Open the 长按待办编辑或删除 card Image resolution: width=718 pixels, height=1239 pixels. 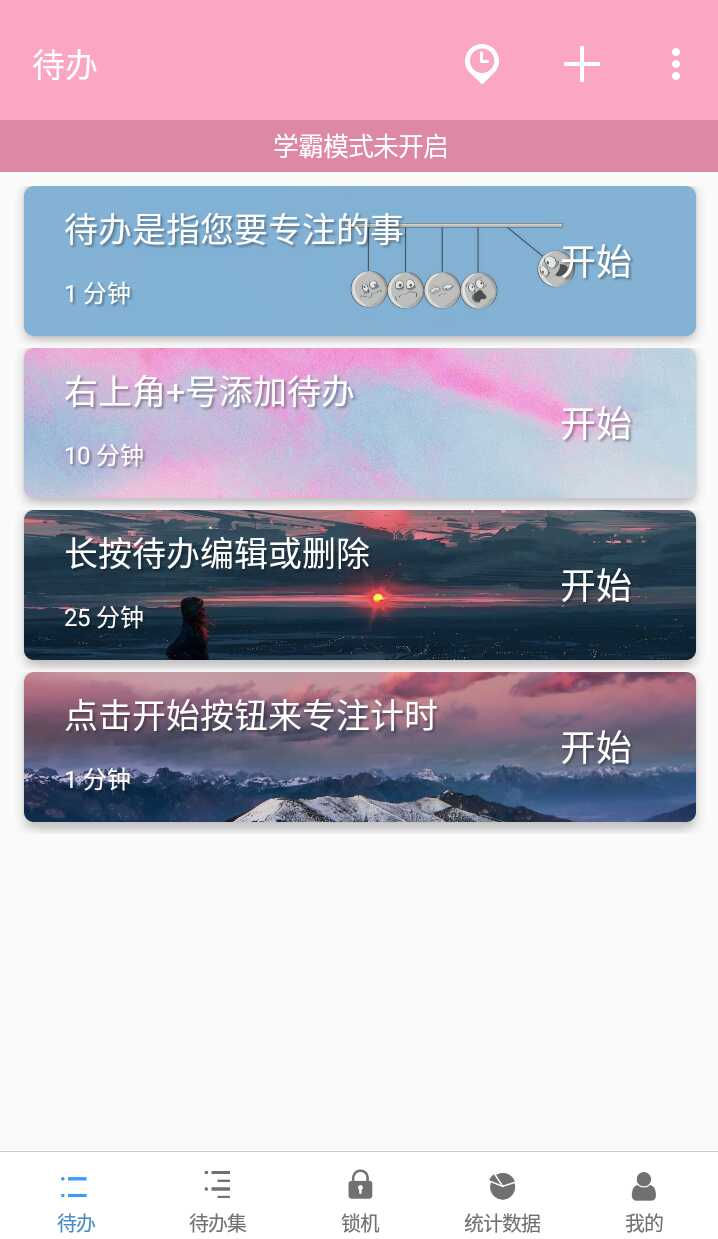pyautogui.click(x=360, y=585)
